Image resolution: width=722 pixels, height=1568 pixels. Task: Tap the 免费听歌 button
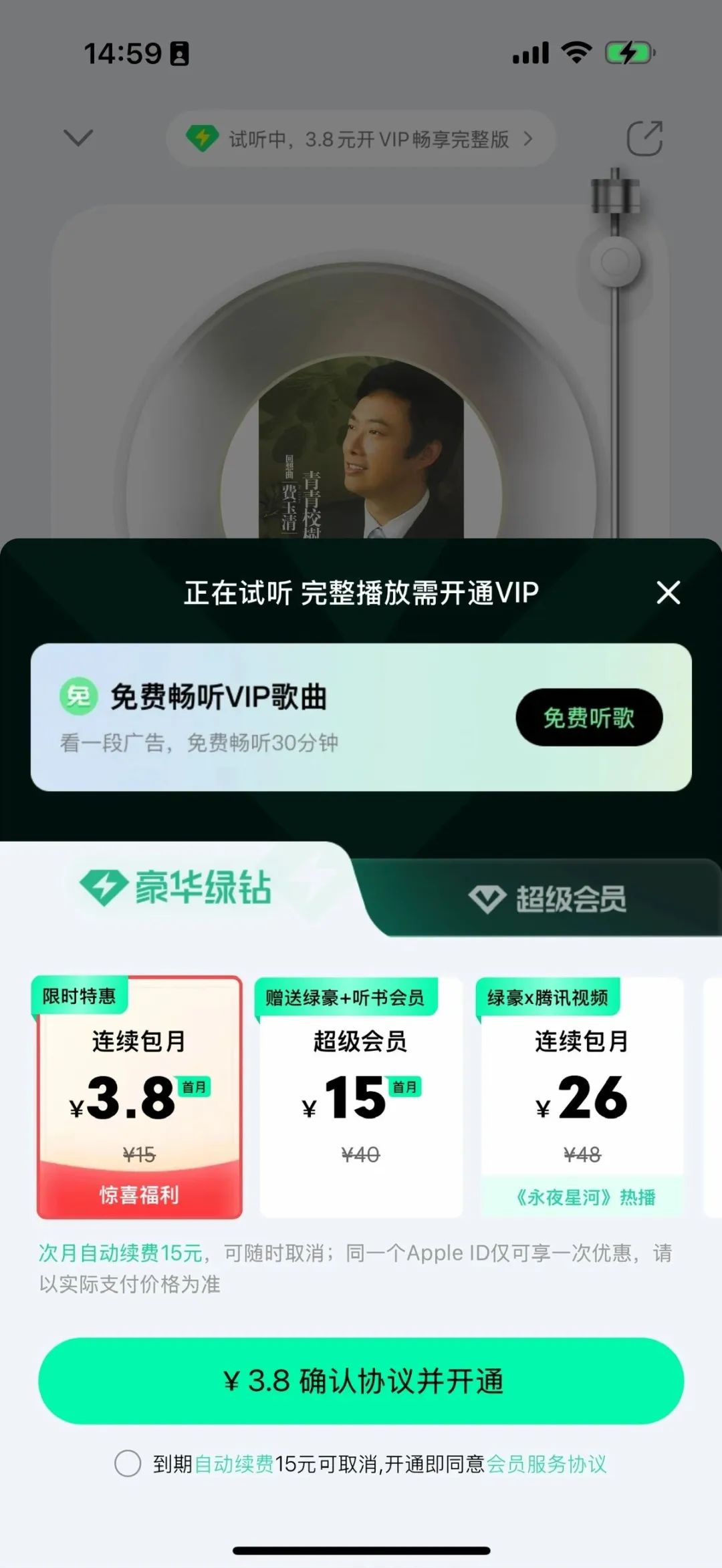(588, 718)
